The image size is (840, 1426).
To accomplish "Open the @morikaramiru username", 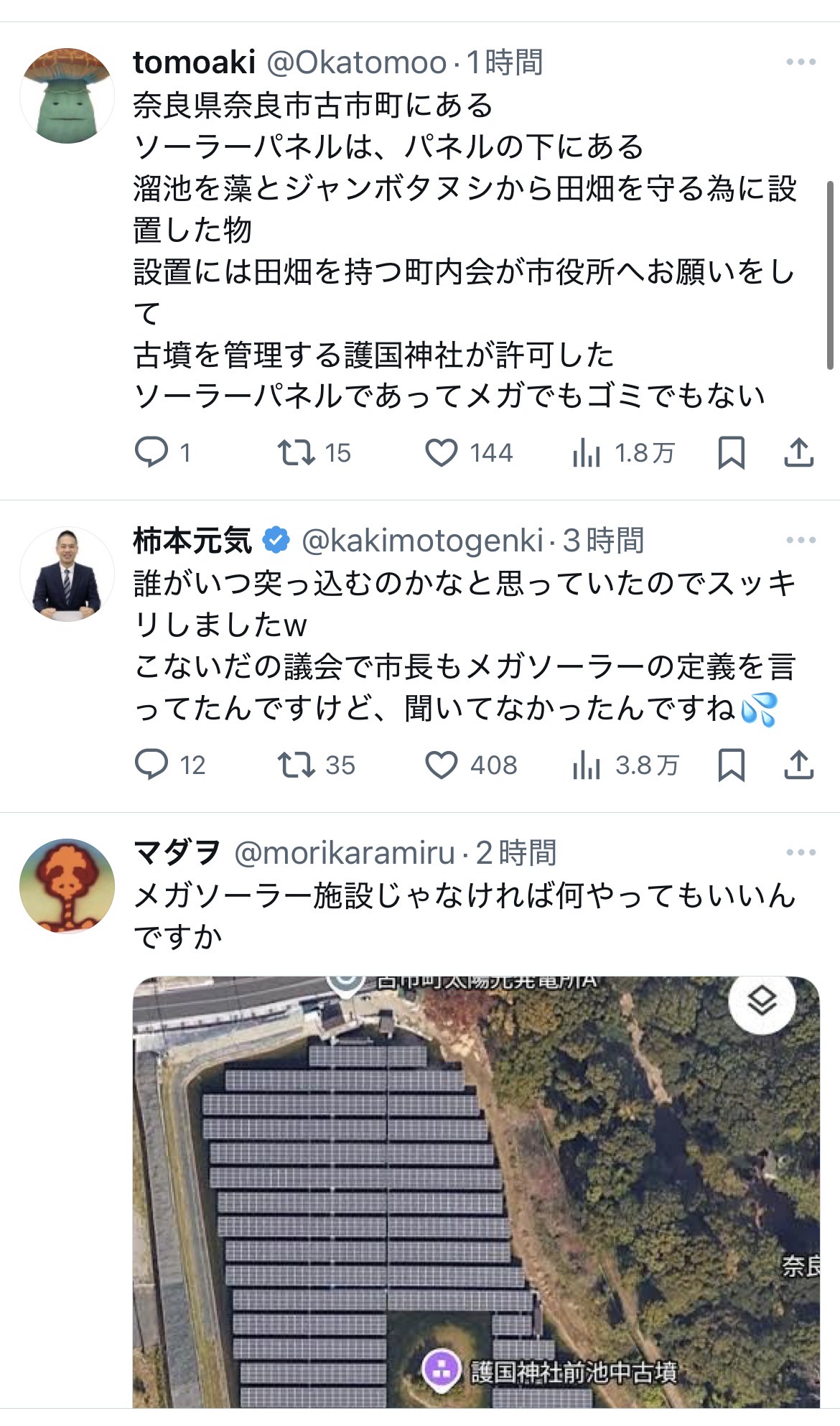I will pos(345,853).
